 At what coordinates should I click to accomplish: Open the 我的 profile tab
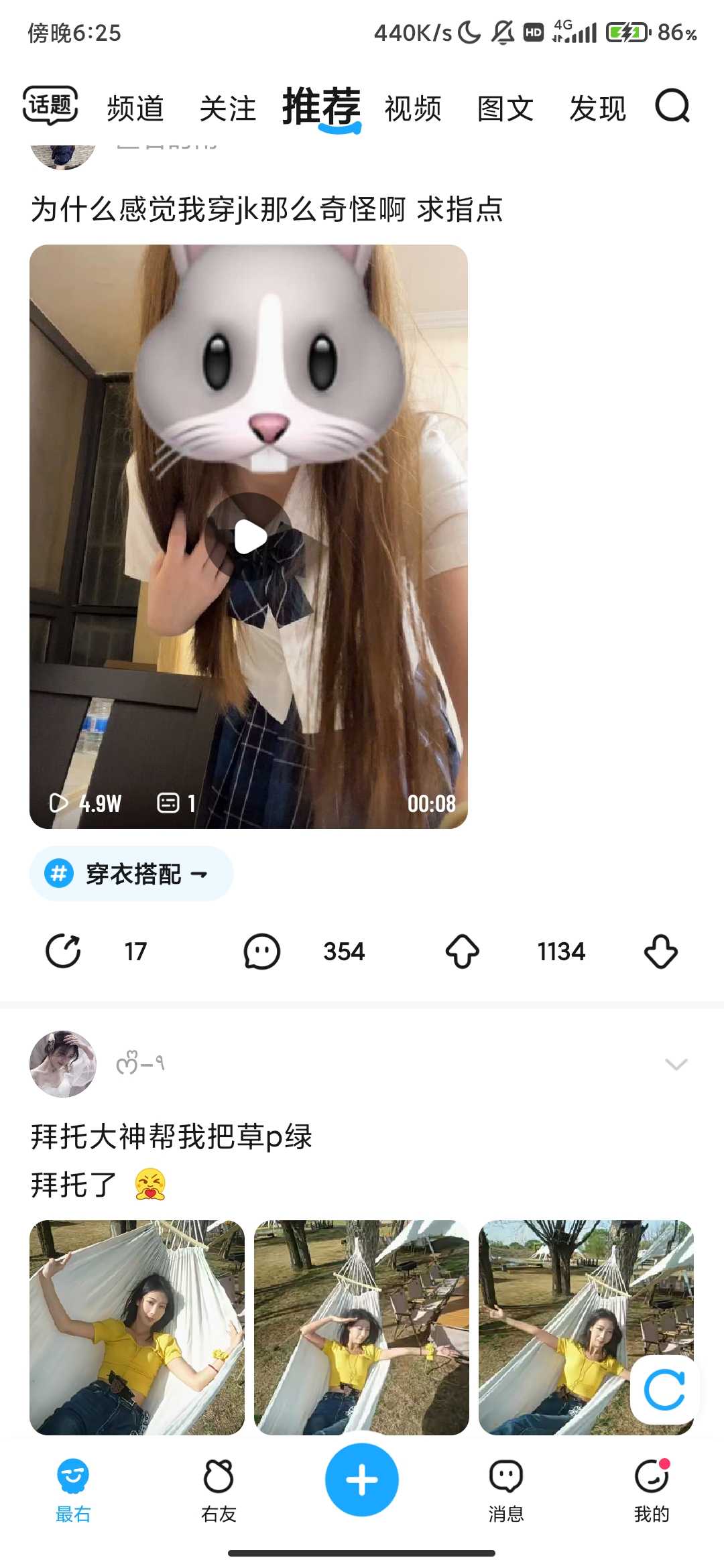[x=652, y=1488]
